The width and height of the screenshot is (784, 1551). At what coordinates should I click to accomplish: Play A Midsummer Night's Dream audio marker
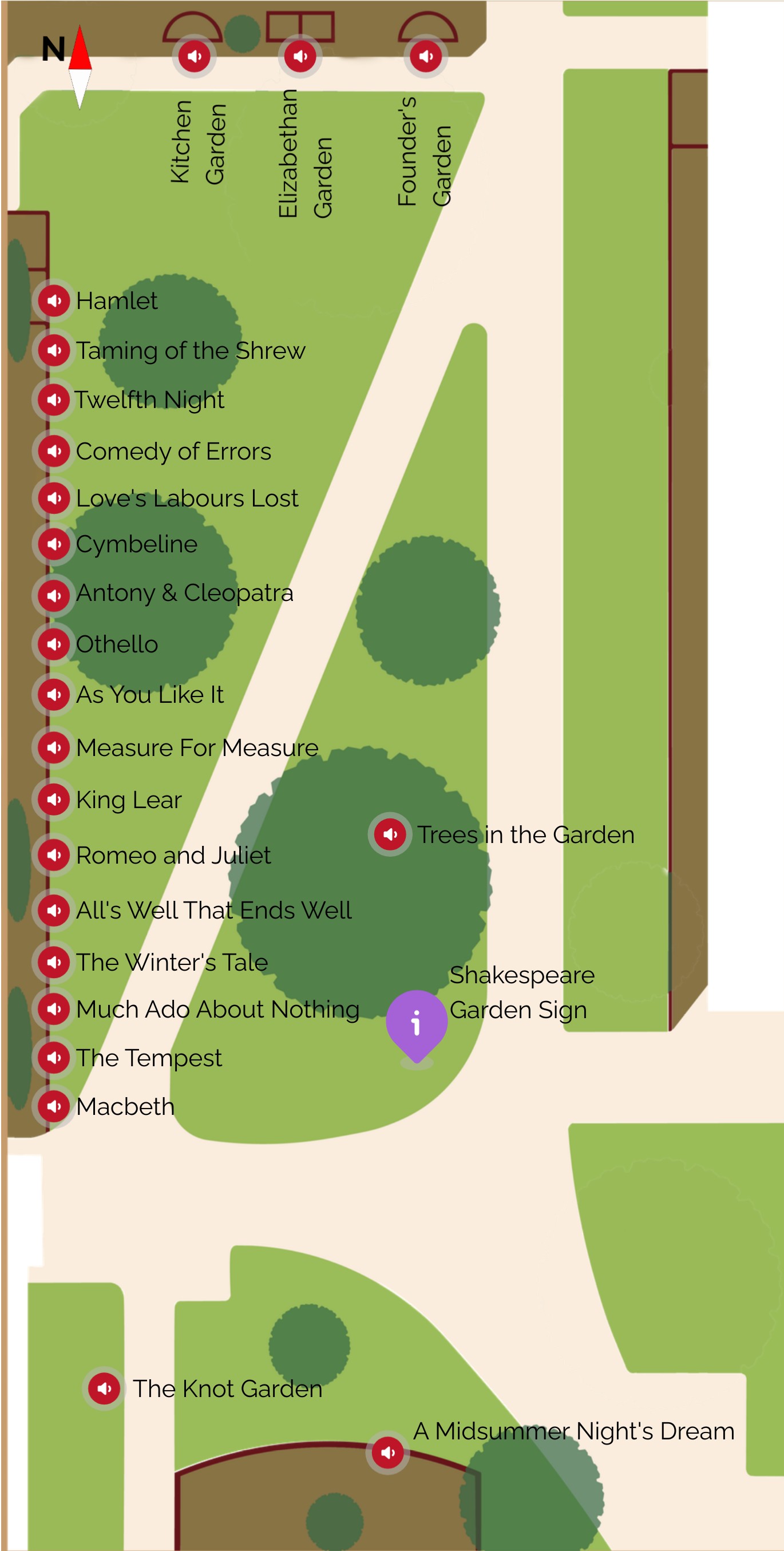pos(388,1452)
